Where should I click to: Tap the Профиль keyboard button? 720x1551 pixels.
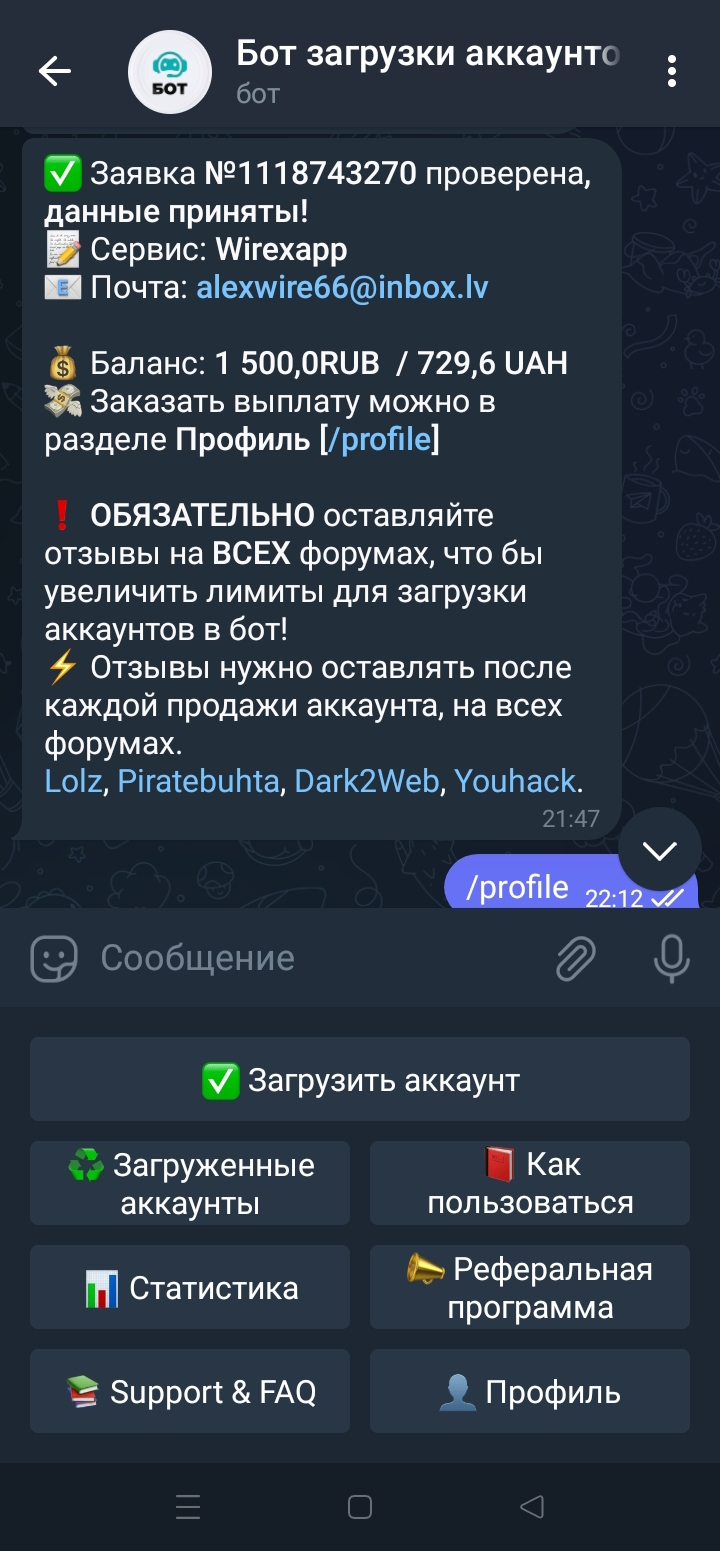point(530,1392)
